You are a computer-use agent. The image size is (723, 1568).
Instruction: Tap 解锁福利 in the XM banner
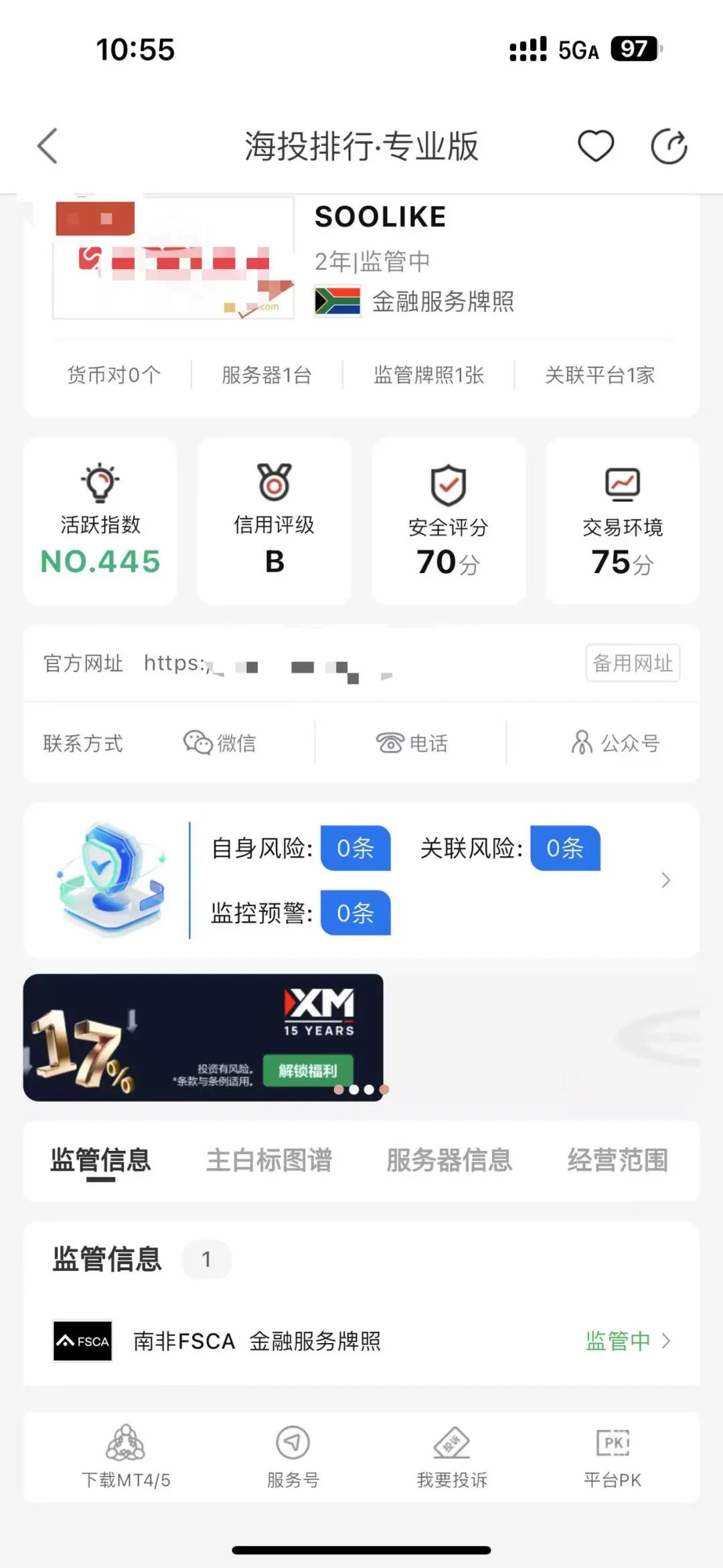309,1070
